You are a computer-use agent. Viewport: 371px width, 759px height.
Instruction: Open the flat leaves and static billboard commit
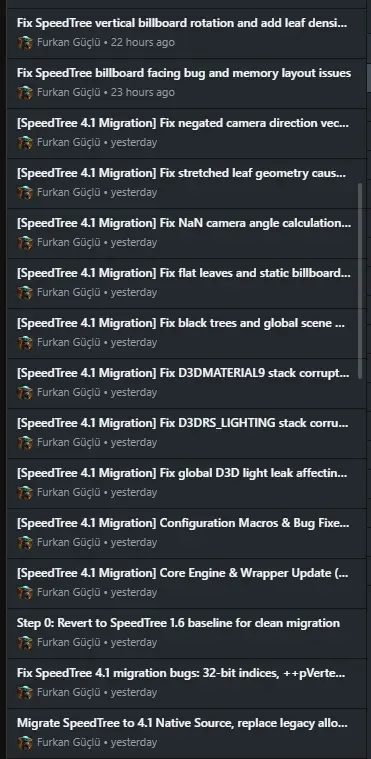(186, 283)
